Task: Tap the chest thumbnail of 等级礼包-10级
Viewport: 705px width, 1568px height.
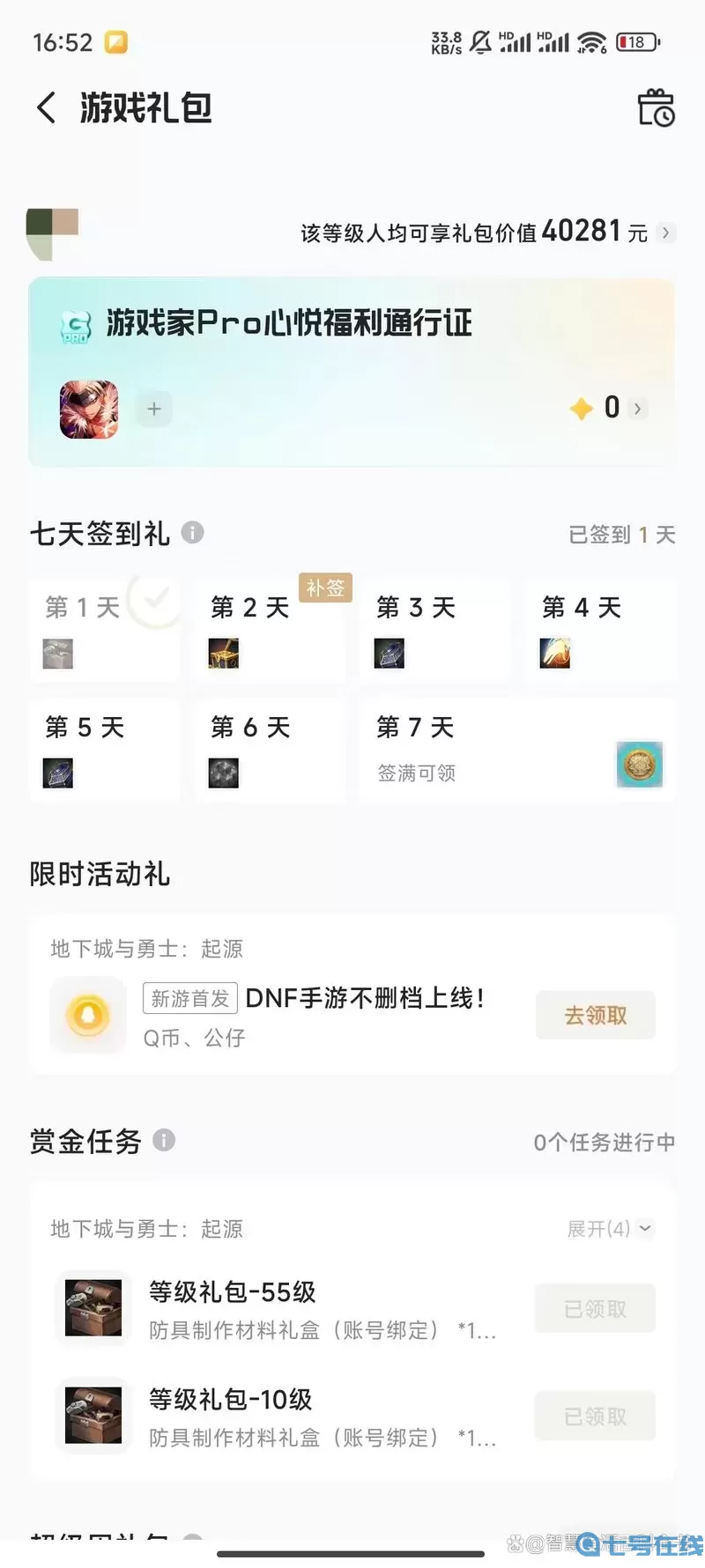Action: (x=93, y=1416)
